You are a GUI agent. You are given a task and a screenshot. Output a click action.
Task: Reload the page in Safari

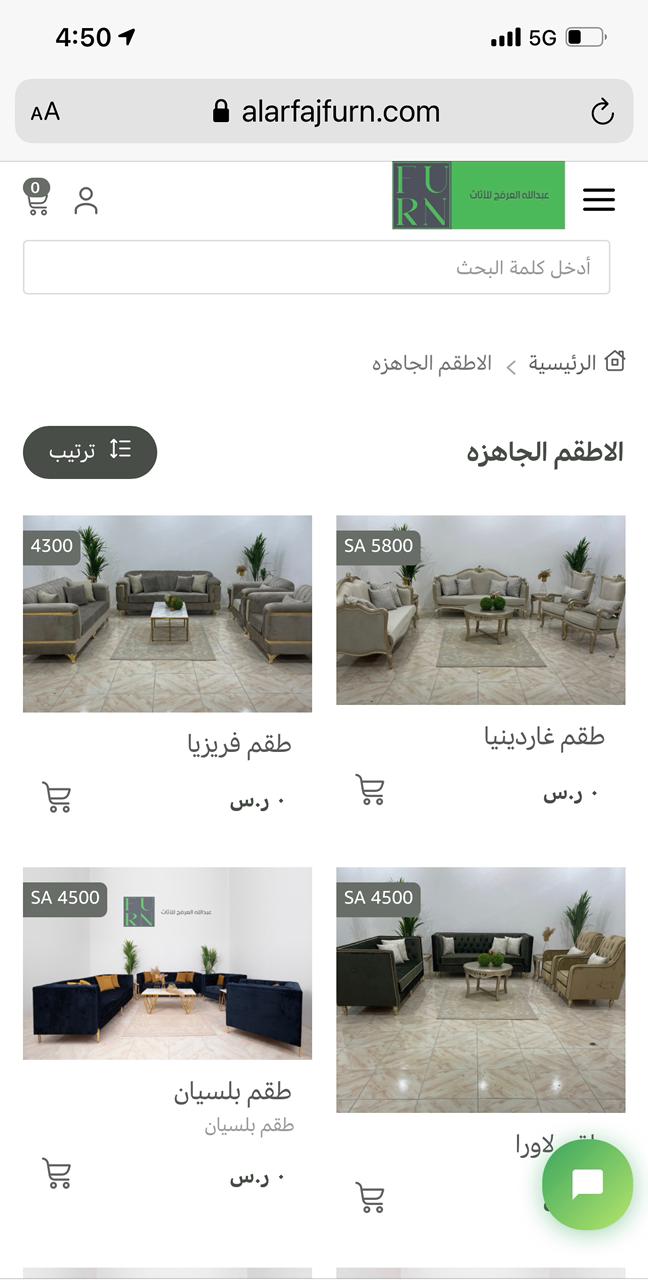pos(602,112)
